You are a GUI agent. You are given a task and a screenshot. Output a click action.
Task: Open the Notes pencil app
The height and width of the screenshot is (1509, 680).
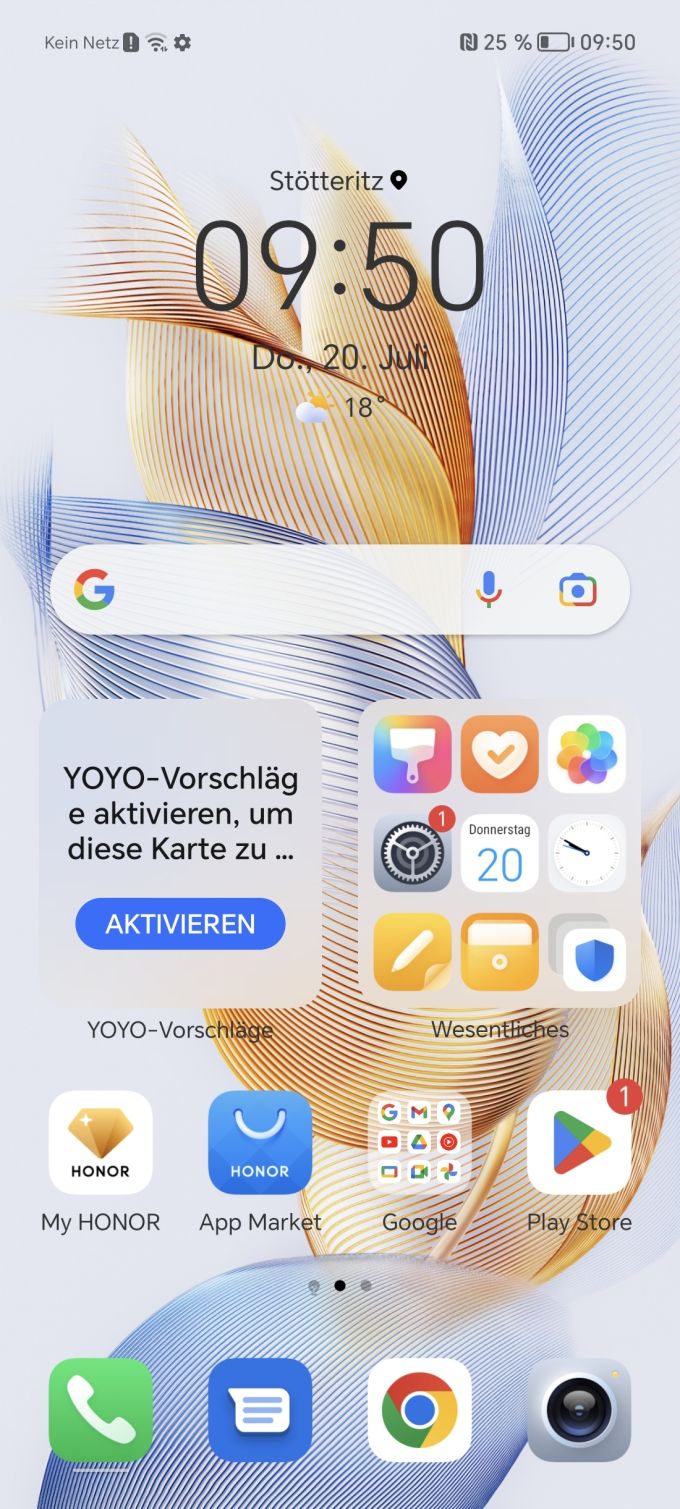(x=412, y=951)
